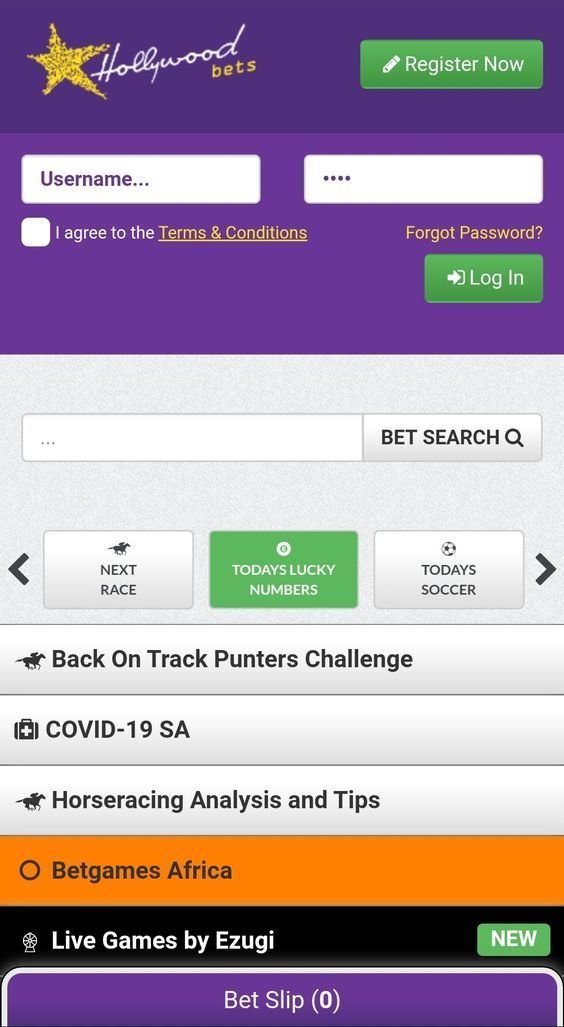
Task: Show more shortcuts with right arrow
Action: pos(545,569)
